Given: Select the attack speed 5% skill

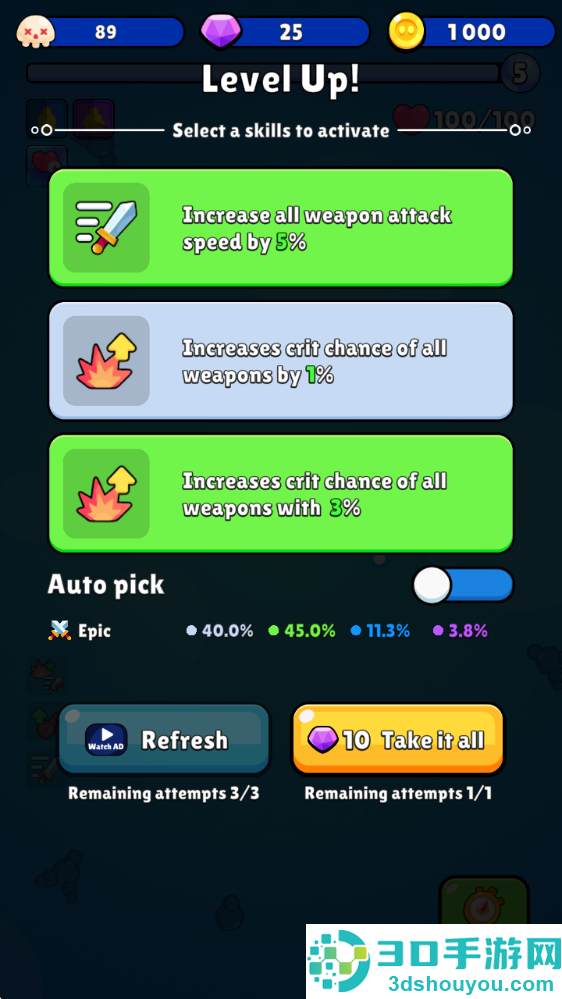Looking at the screenshot, I should point(281,228).
